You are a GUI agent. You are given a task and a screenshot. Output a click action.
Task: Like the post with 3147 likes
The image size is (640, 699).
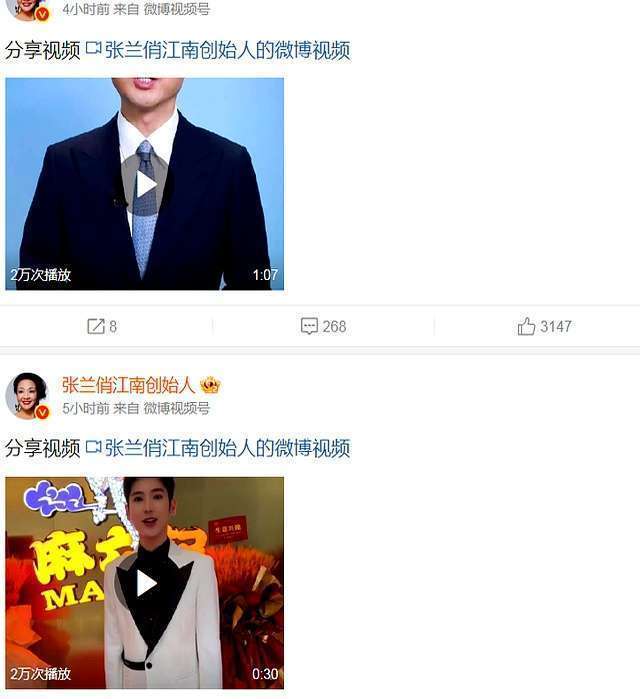544,326
